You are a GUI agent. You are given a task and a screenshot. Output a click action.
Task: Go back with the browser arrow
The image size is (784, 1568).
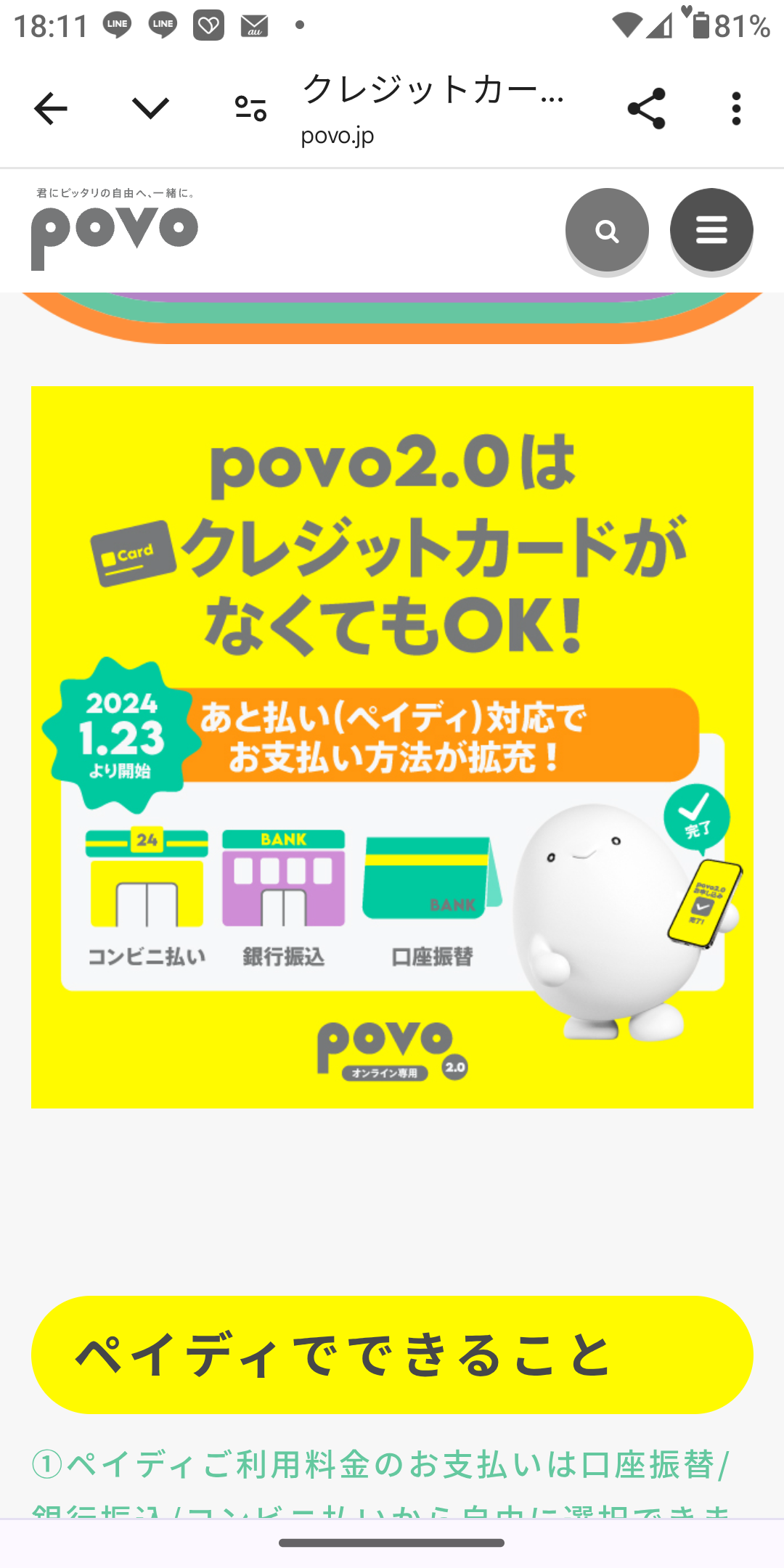[51, 109]
